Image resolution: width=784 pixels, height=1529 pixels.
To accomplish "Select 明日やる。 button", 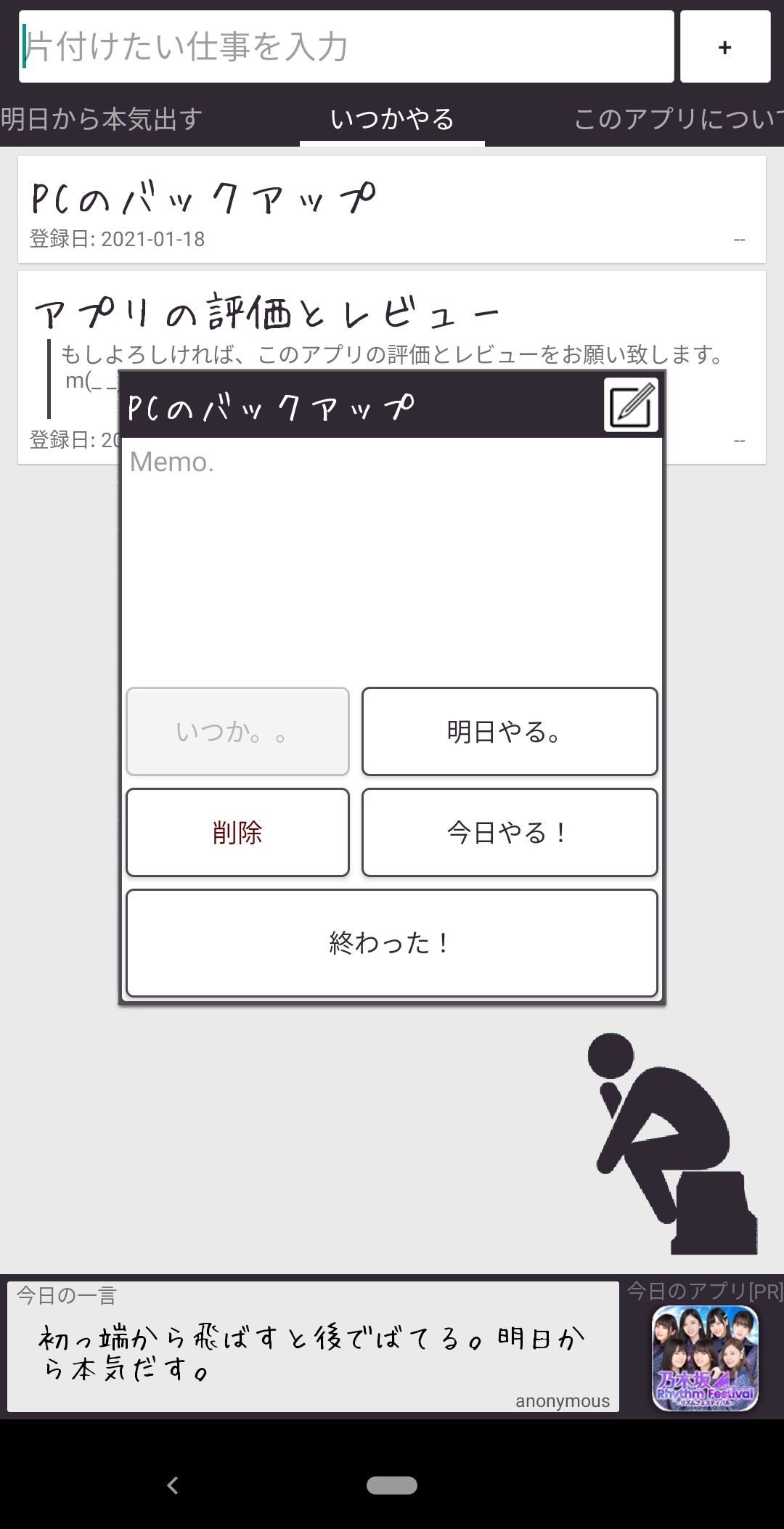I will pos(510,731).
